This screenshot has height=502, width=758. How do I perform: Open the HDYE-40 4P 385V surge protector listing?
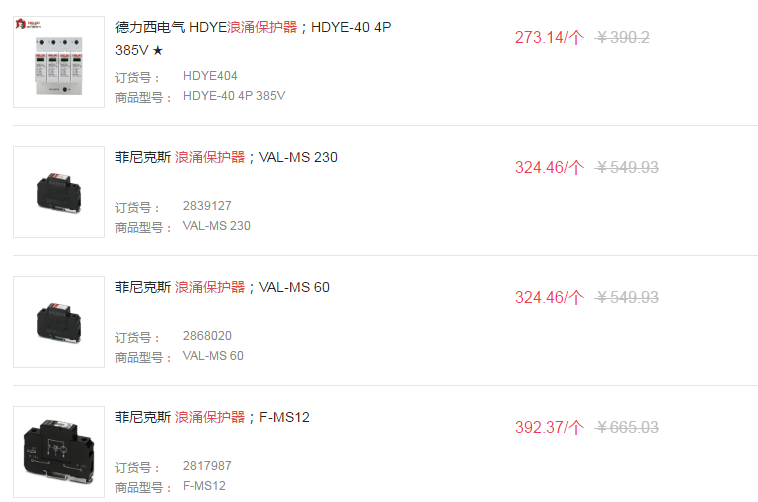pyautogui.click(x=252, y=27)
